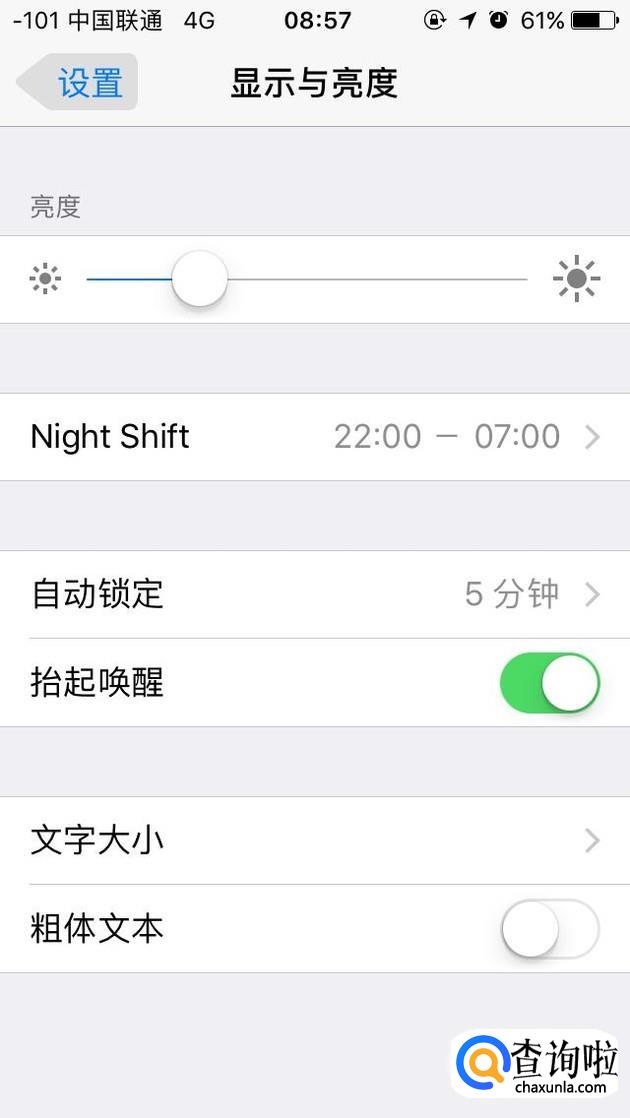Enable 粗体文本 switch
The height and width of the screenshot is (1118, 630).
click(549, 929)
